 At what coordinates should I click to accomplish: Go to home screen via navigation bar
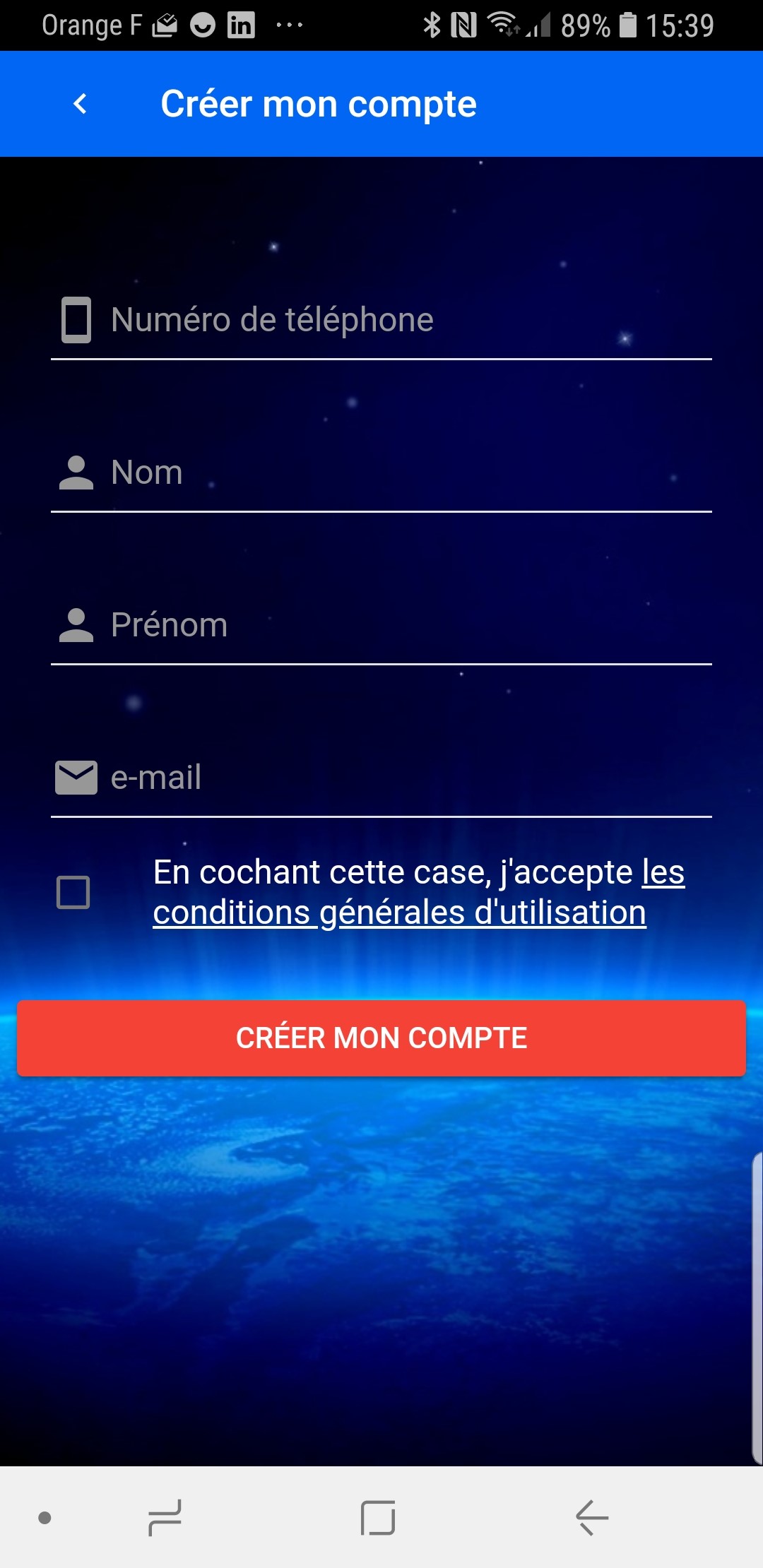point(378,1517)
